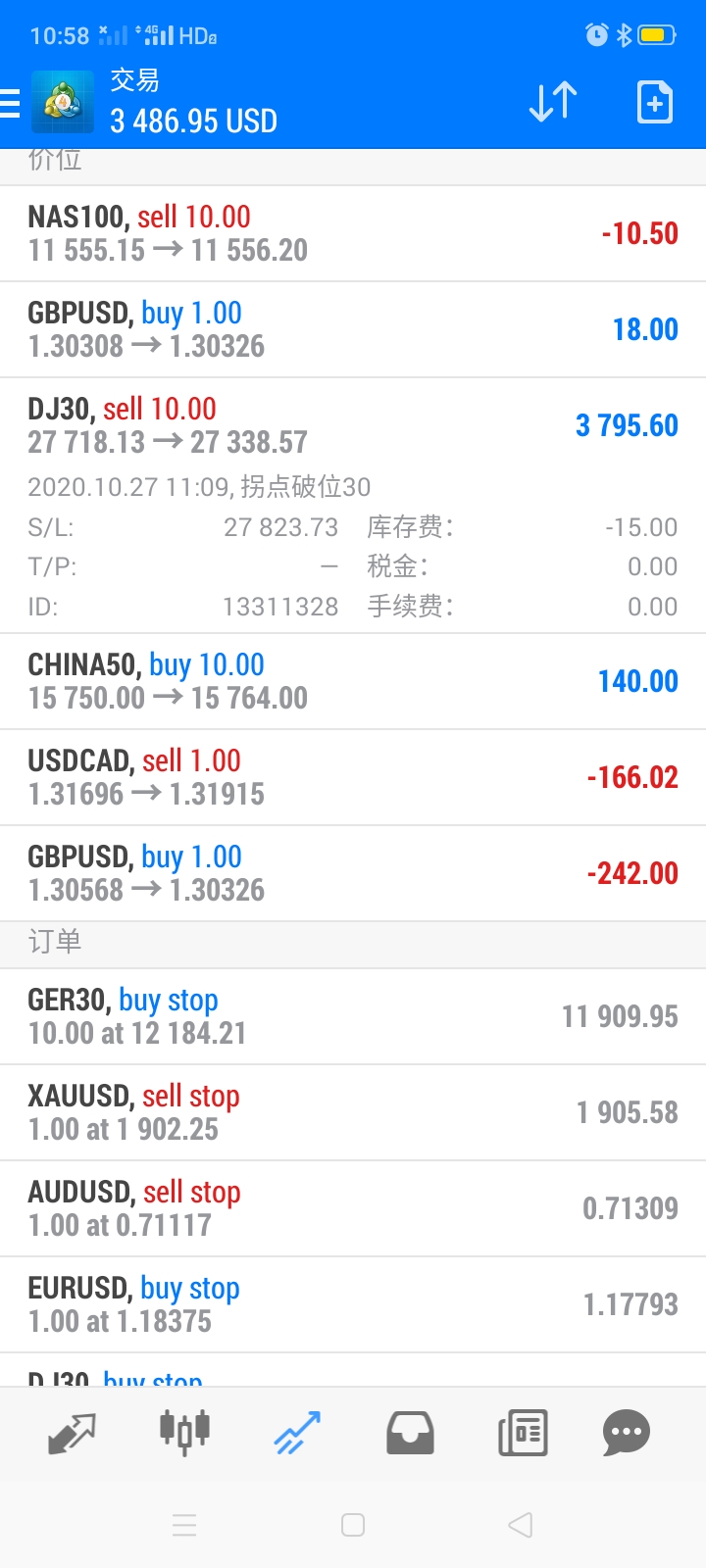This screenshot has height=1568, width=706.
Task: Open the News tab
Action: click(523, 1434)
